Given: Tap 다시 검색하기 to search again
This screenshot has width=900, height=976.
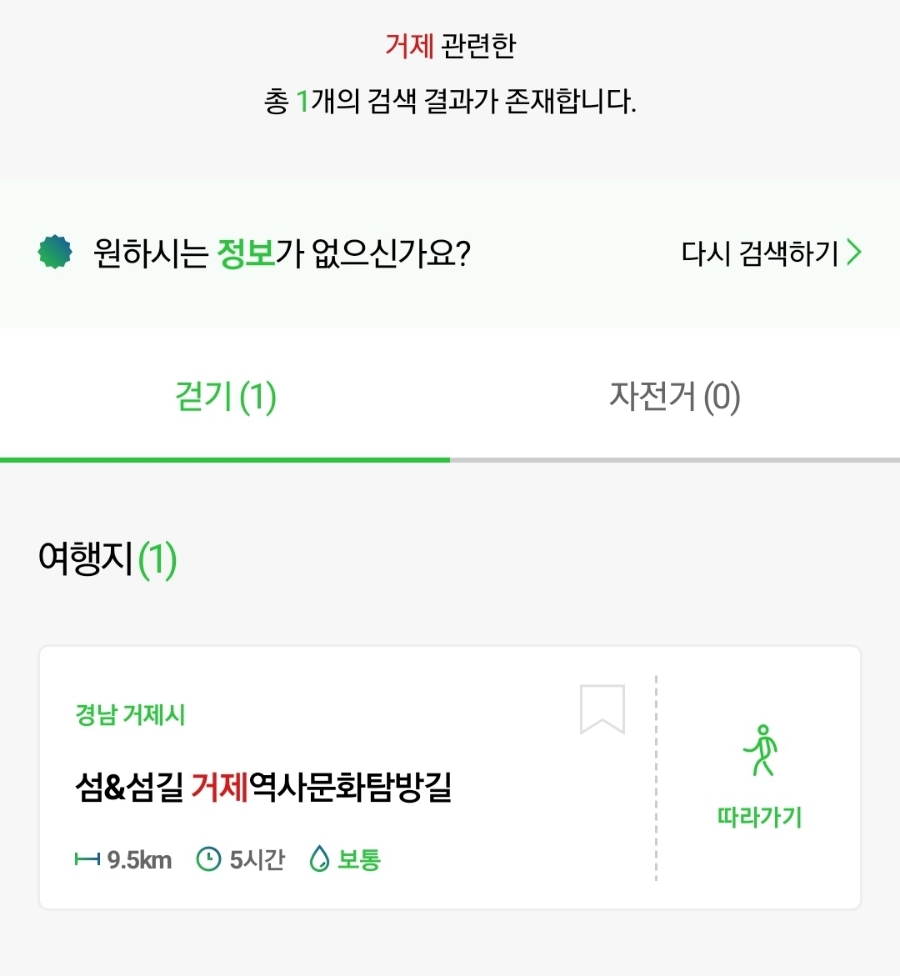Looking at the screenshot, I should pos(770,253).
